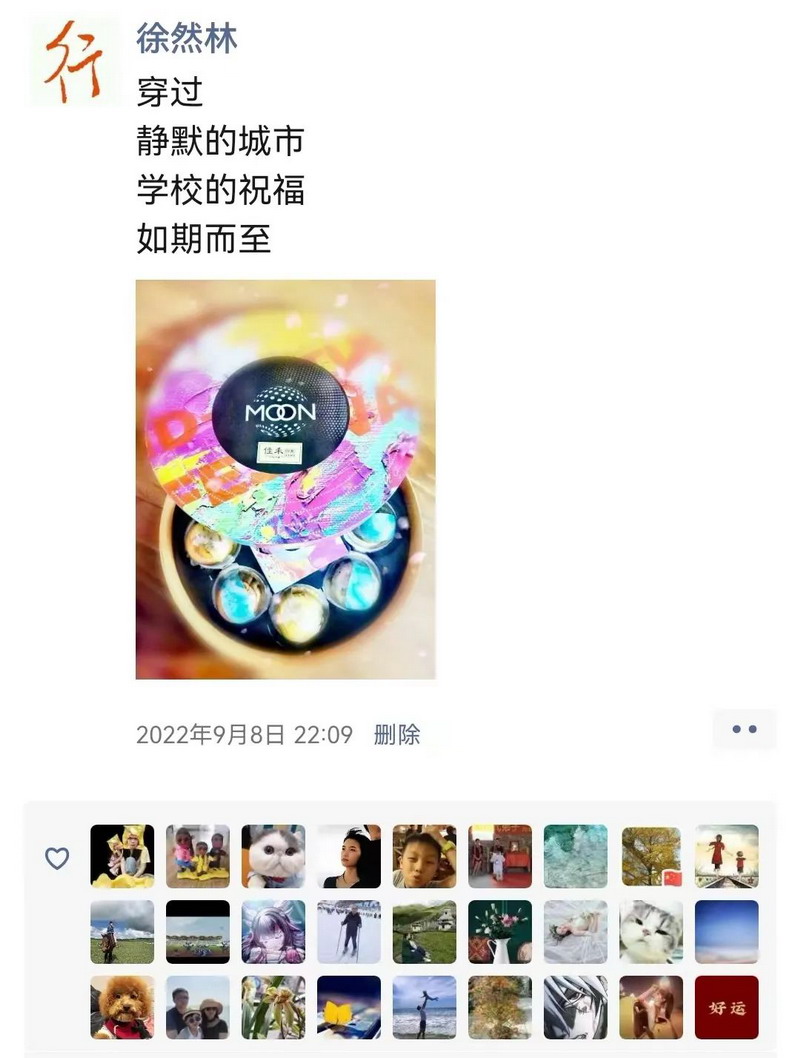Open the liker with the brown poodle avatar
Viewport: 800px width, 1058px height.
[x=122, y=1007]
